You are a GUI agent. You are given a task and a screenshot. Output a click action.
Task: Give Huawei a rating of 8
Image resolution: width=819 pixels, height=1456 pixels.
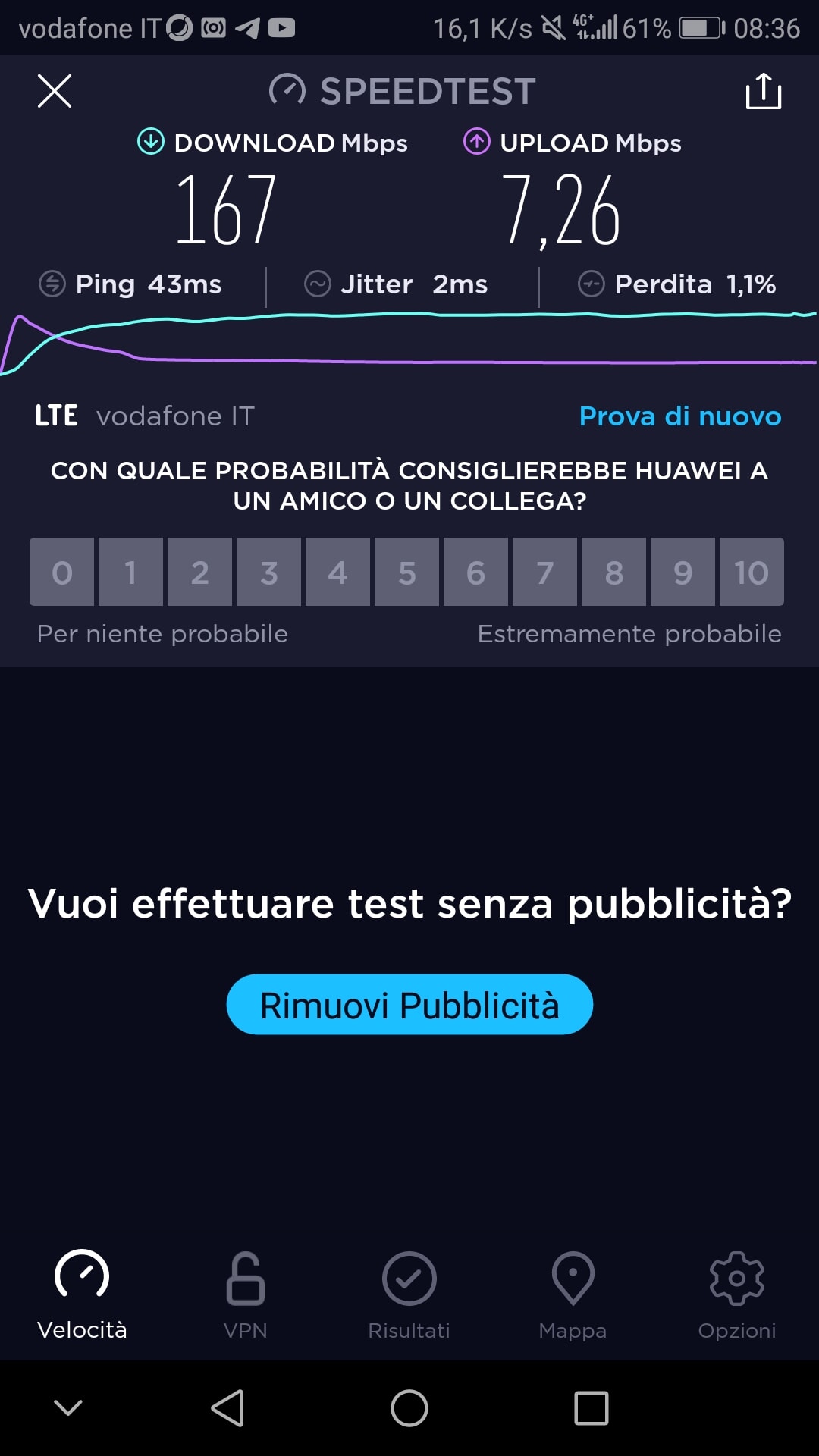pos(613,572)
